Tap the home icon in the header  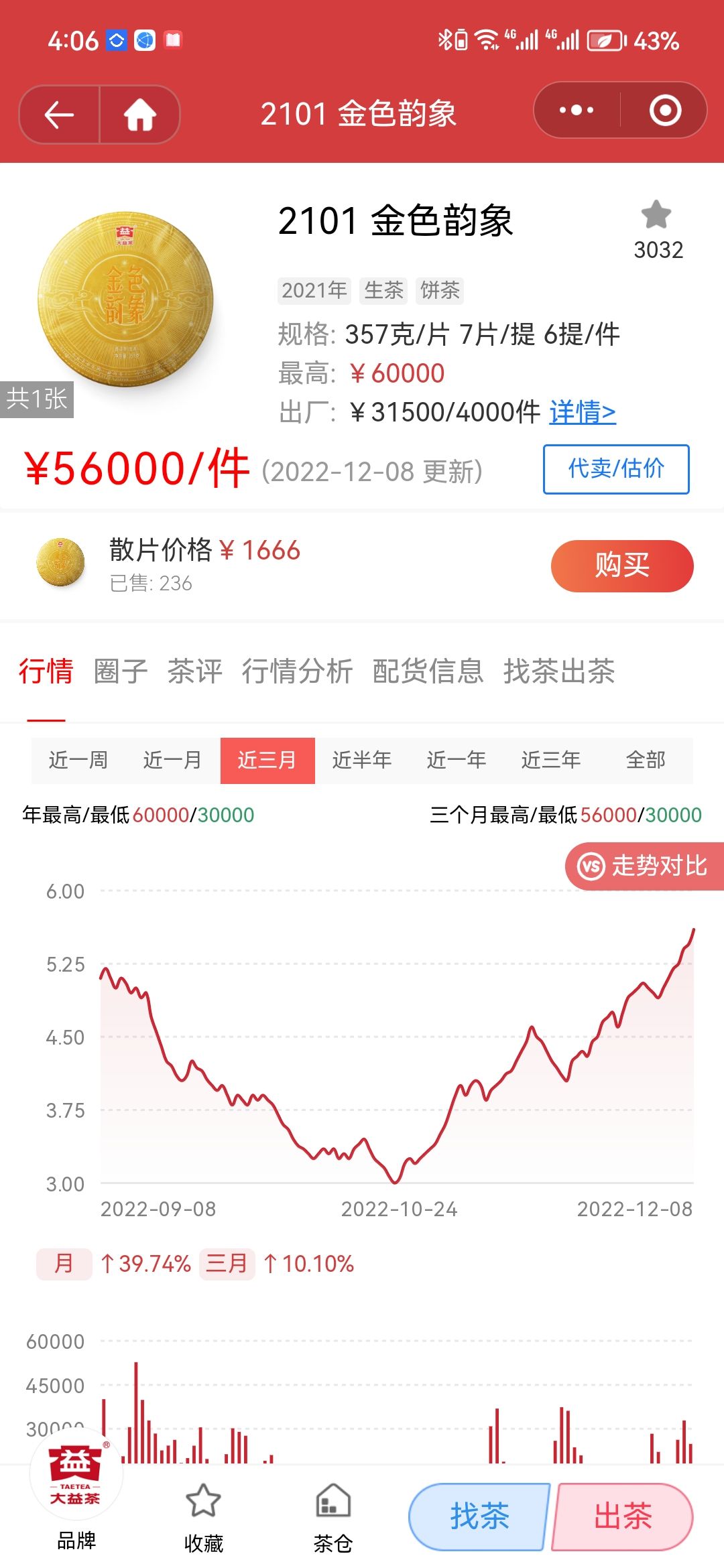pos(139,115)
